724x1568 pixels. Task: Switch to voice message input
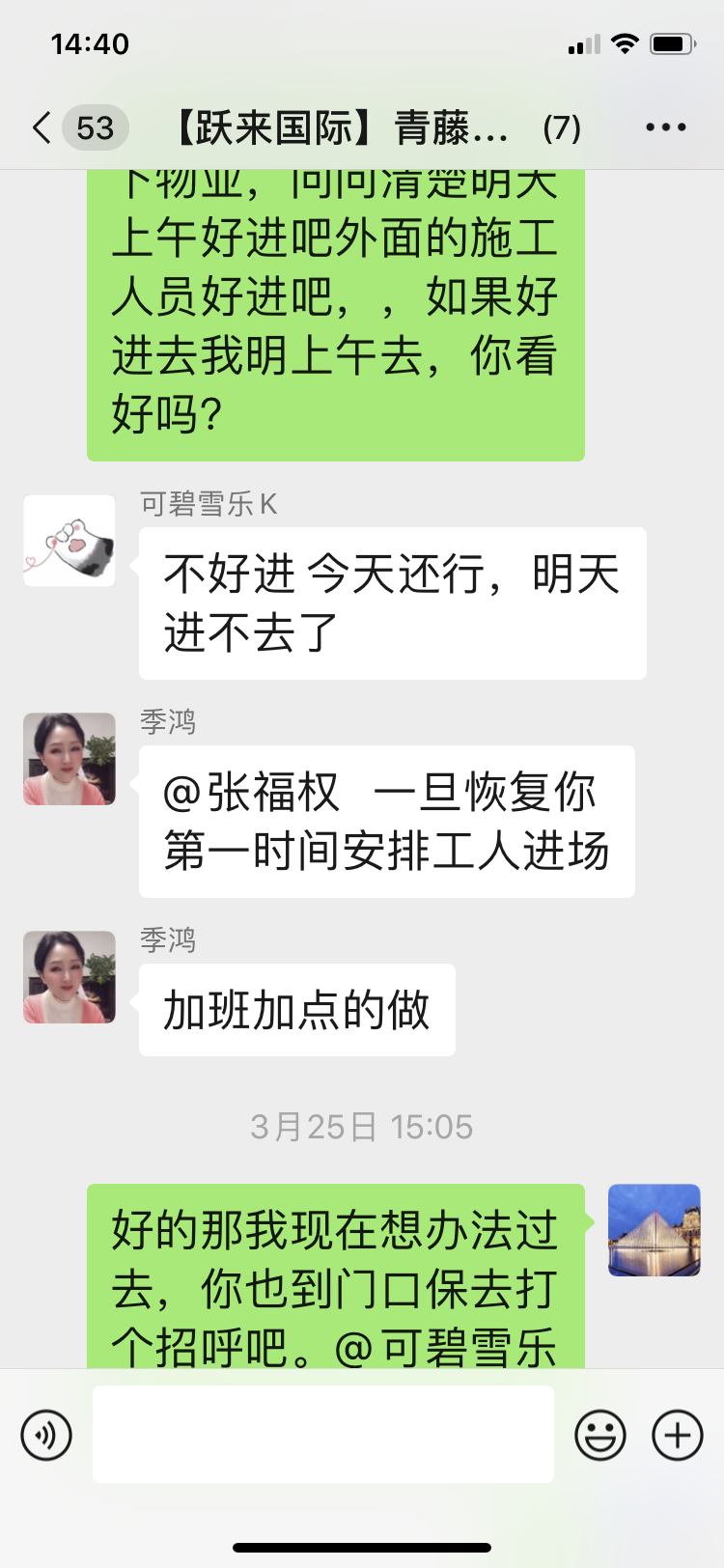click(46, 1435)
